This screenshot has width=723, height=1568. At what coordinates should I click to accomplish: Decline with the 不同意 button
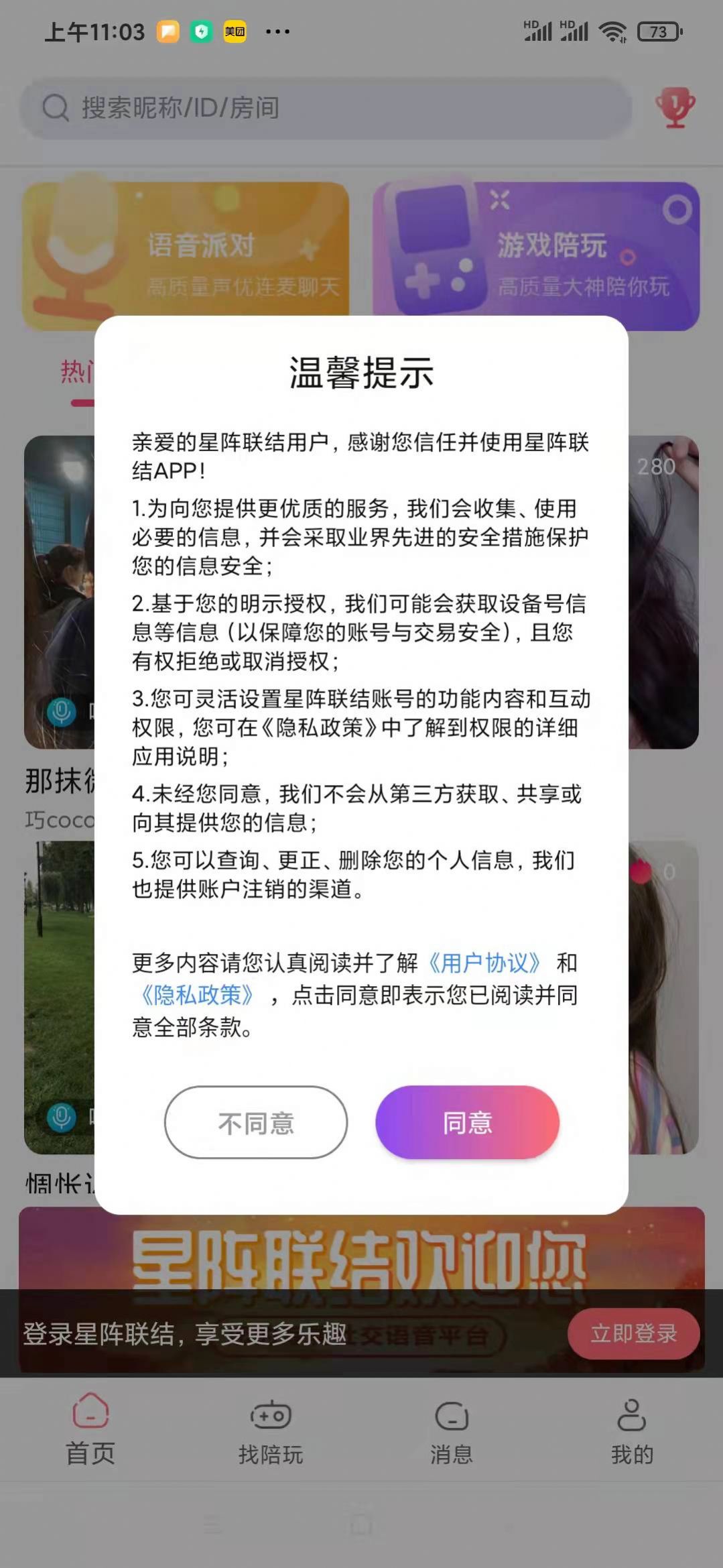(x=256, y=1122)
